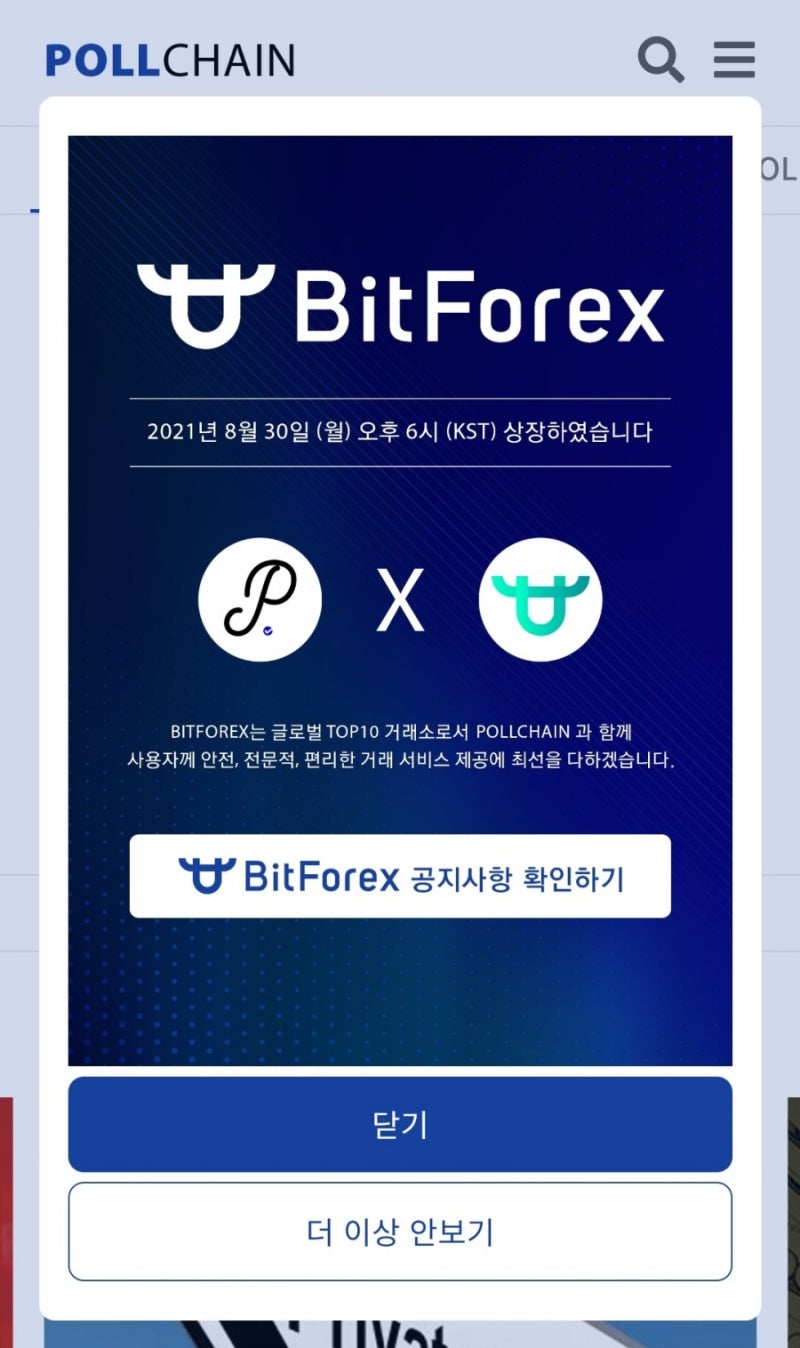Select the BitForex coin icon next to the X
Screen dimensions: 800x1348
(x=540, y=600)
